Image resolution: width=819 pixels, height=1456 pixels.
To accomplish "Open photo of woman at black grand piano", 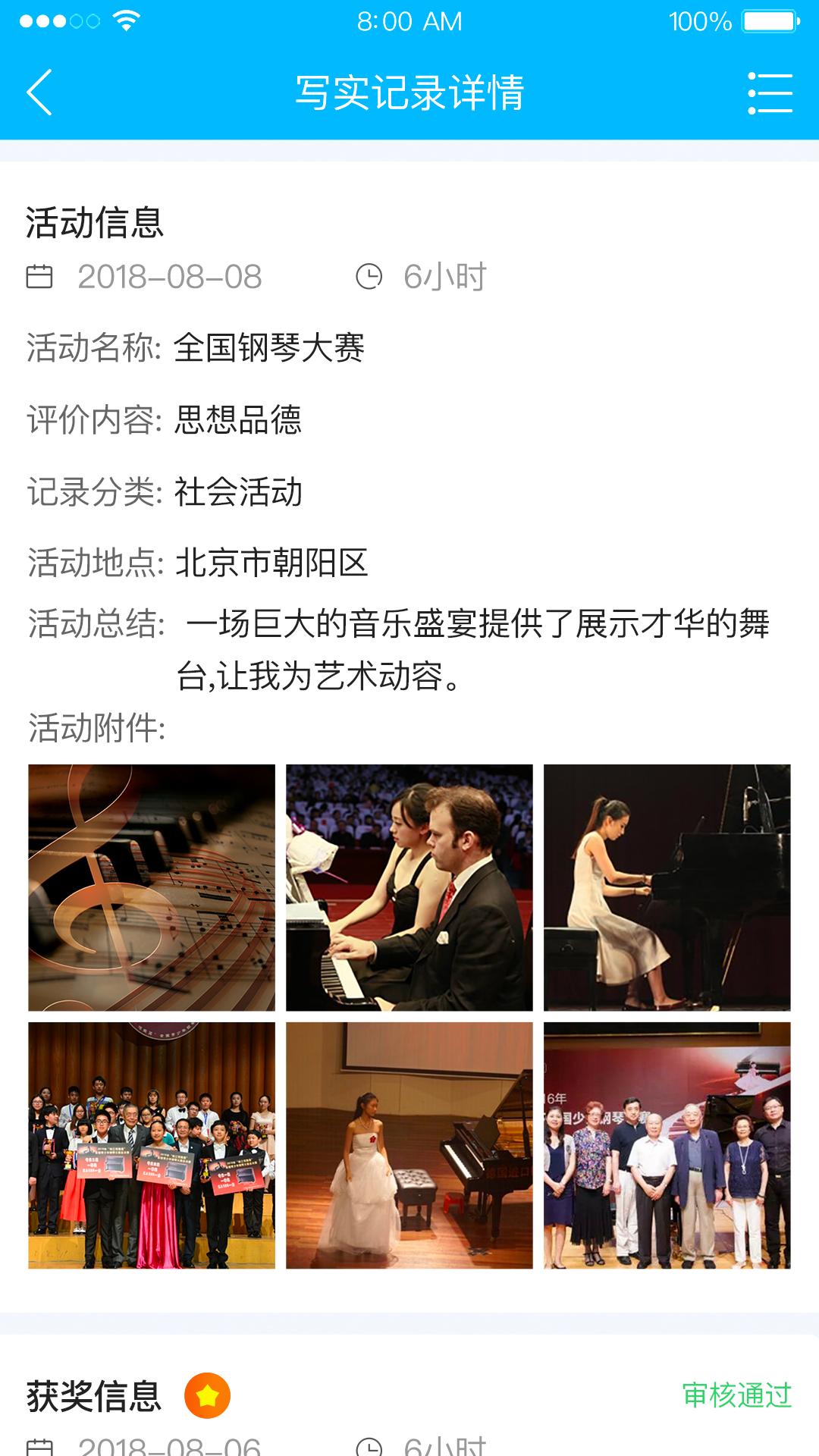I will coord(667,887).
